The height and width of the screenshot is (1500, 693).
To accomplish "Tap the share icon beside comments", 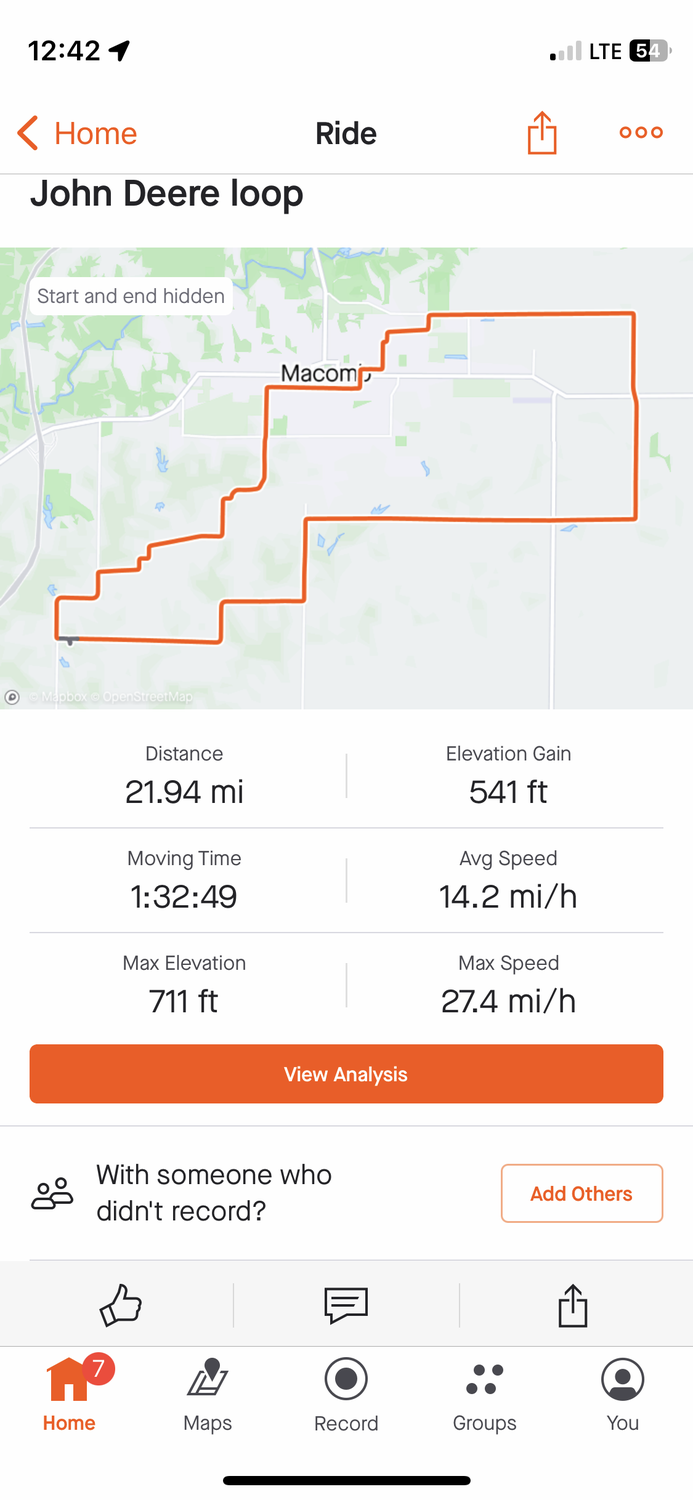I will [x=572, y=1305].
